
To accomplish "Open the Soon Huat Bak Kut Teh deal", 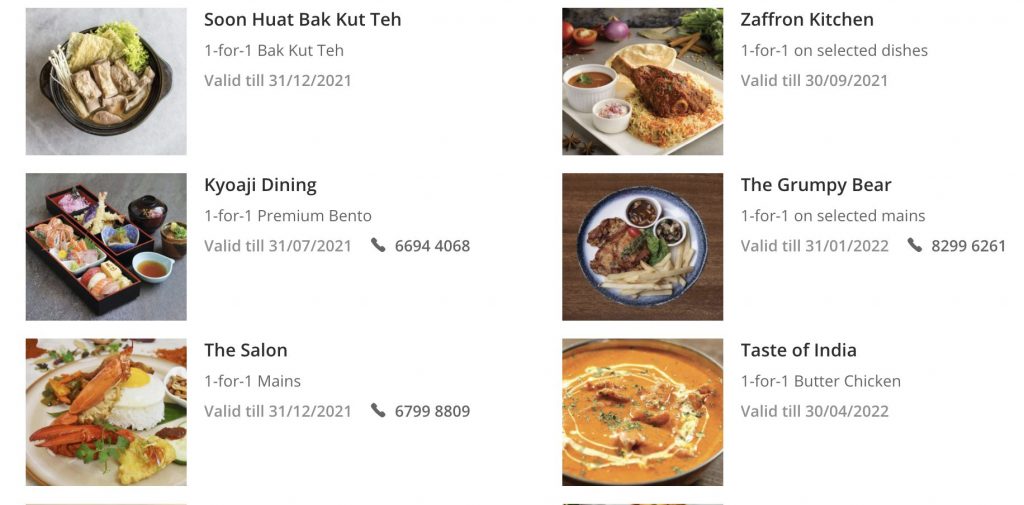I will click(x=302, y=20).
